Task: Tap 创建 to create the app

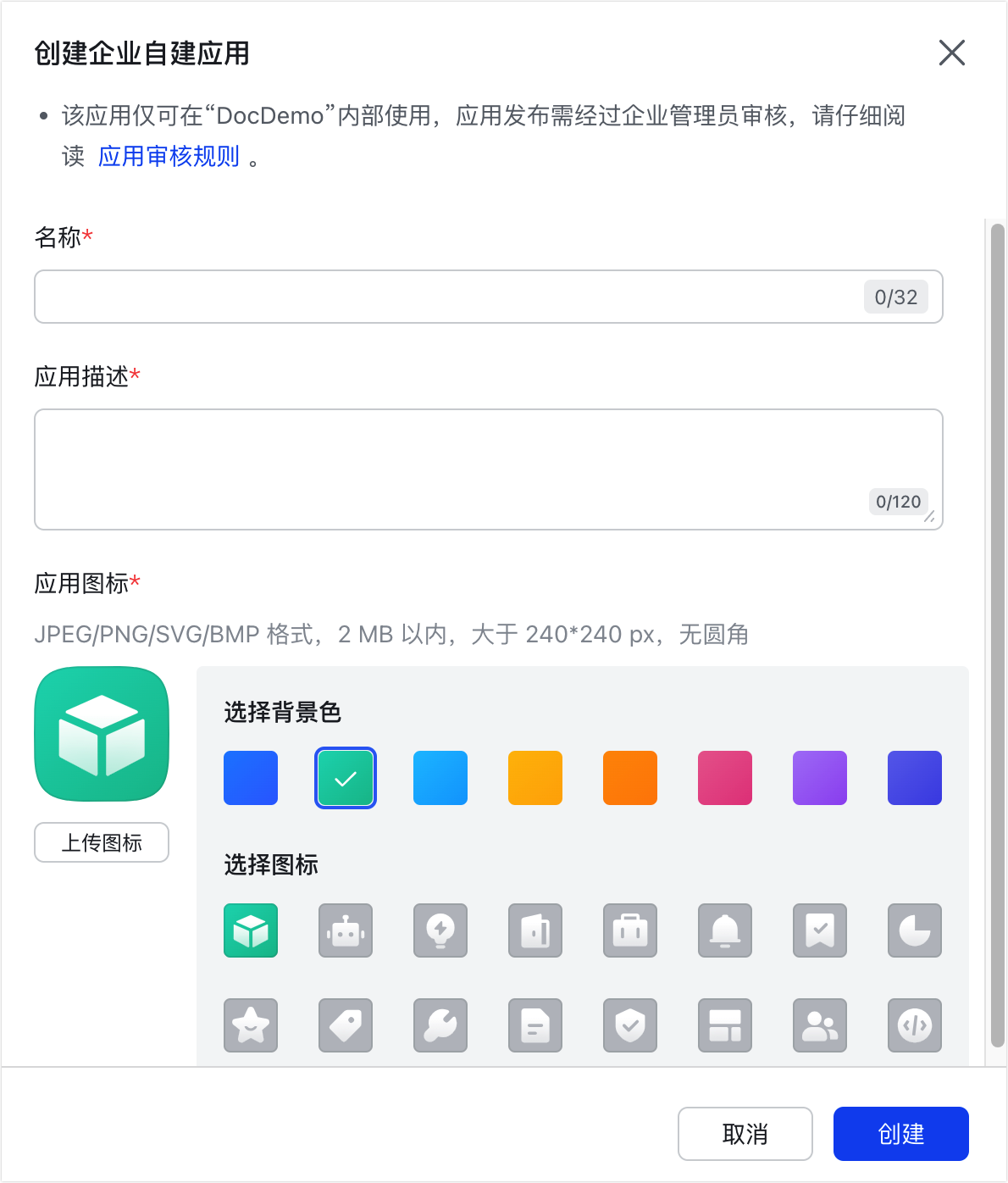Action: coord(900,1134)
